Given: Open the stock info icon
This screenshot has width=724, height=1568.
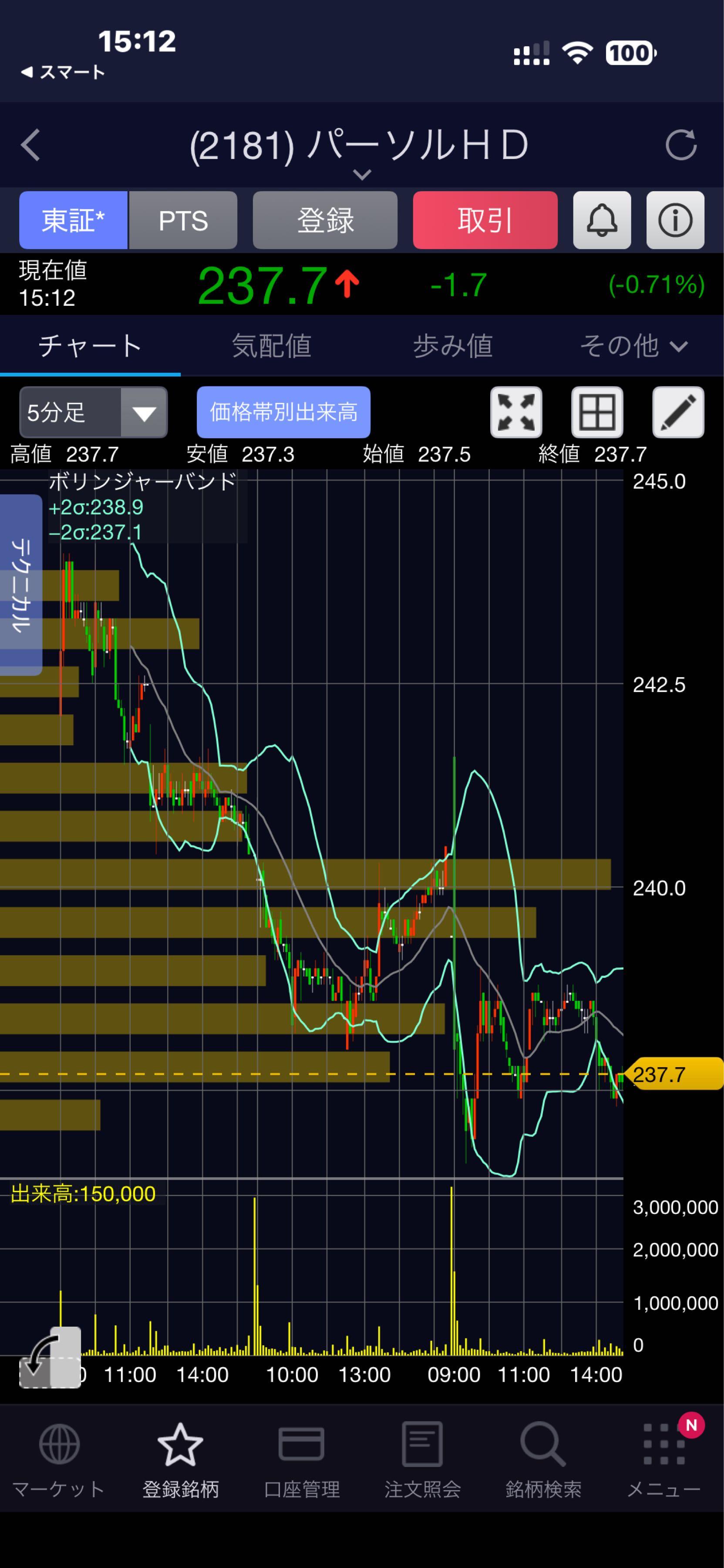Looking at the screenshot, I should [x=675, y=220].
